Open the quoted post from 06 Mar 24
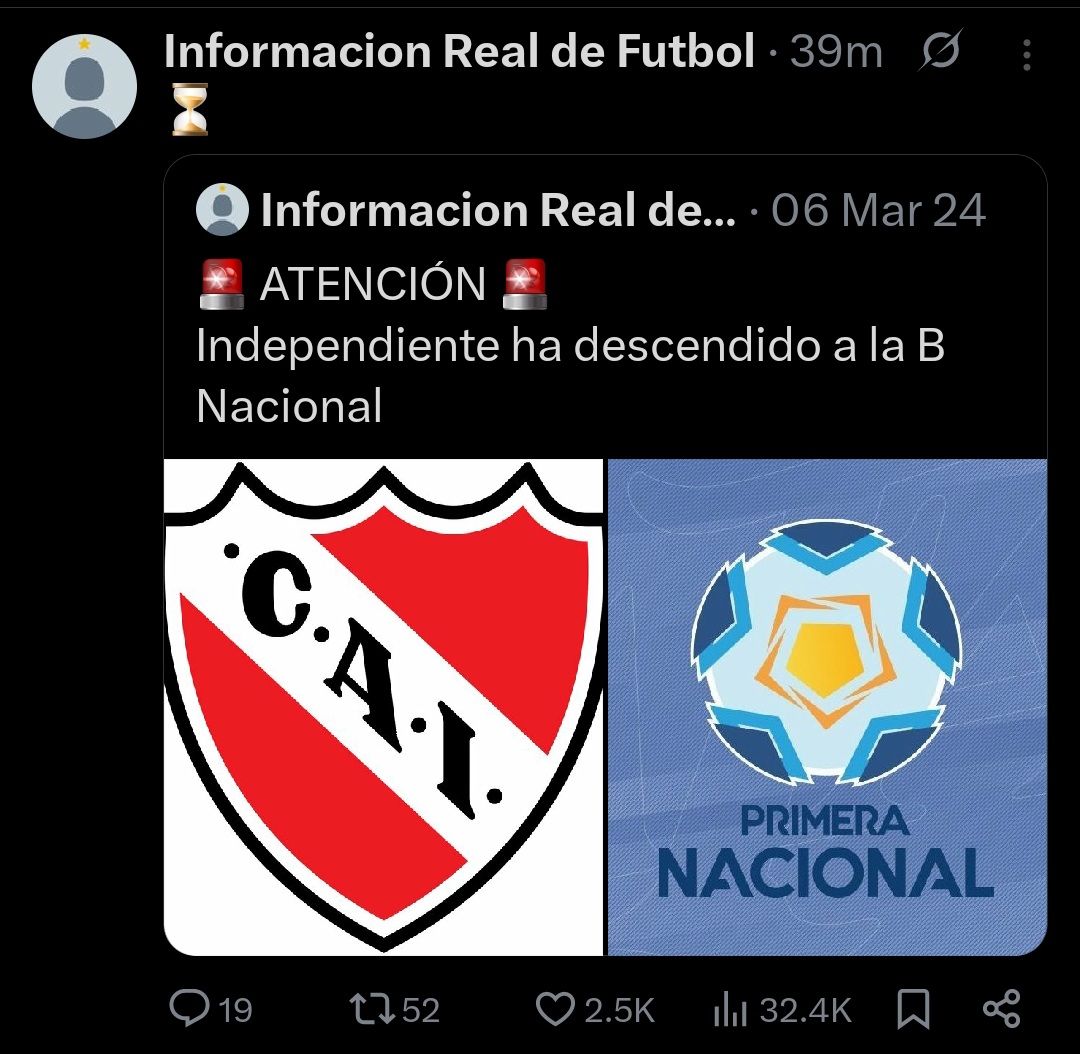 tap(604, 340)
